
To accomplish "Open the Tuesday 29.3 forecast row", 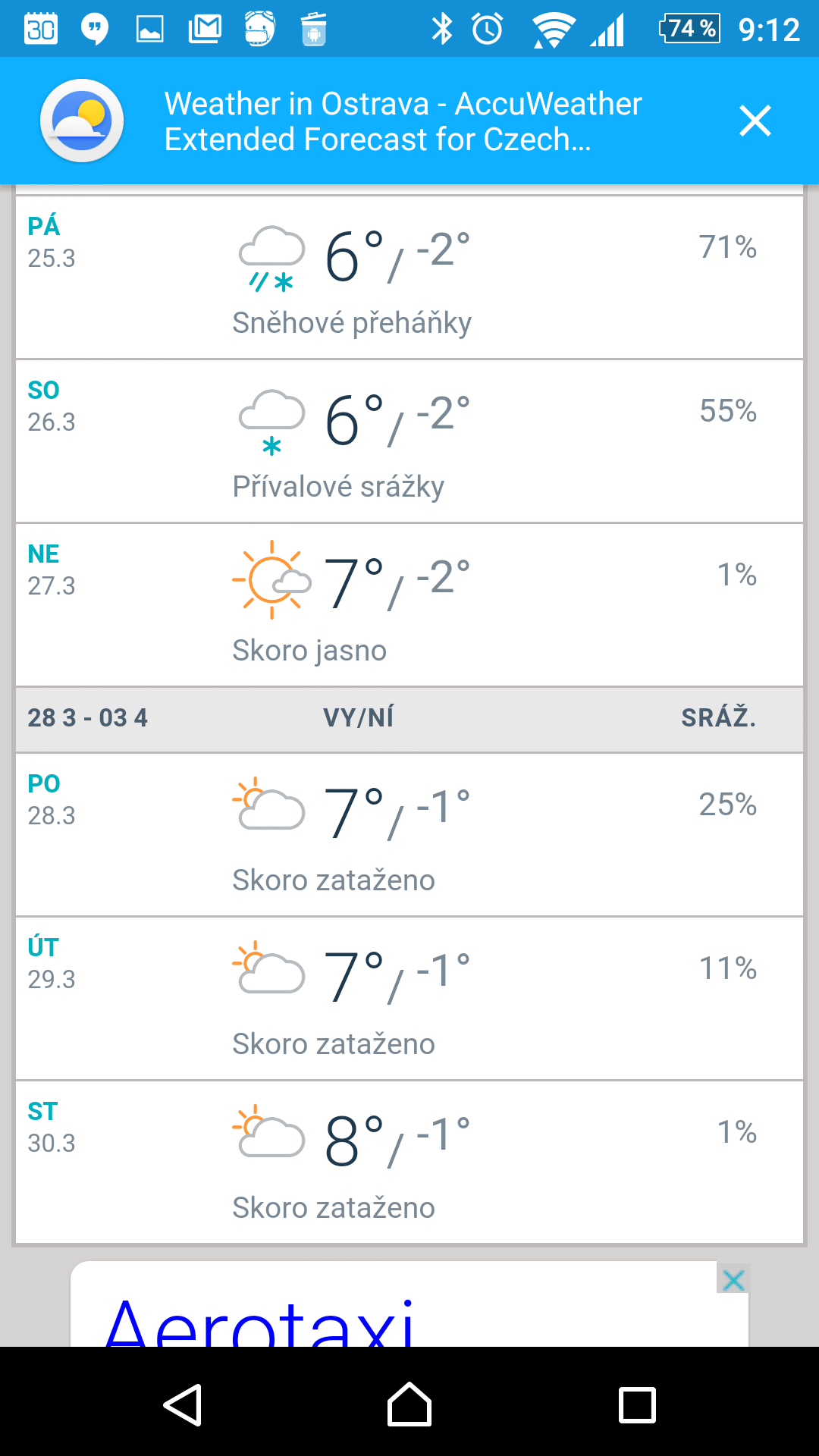I will click(409, 999).
